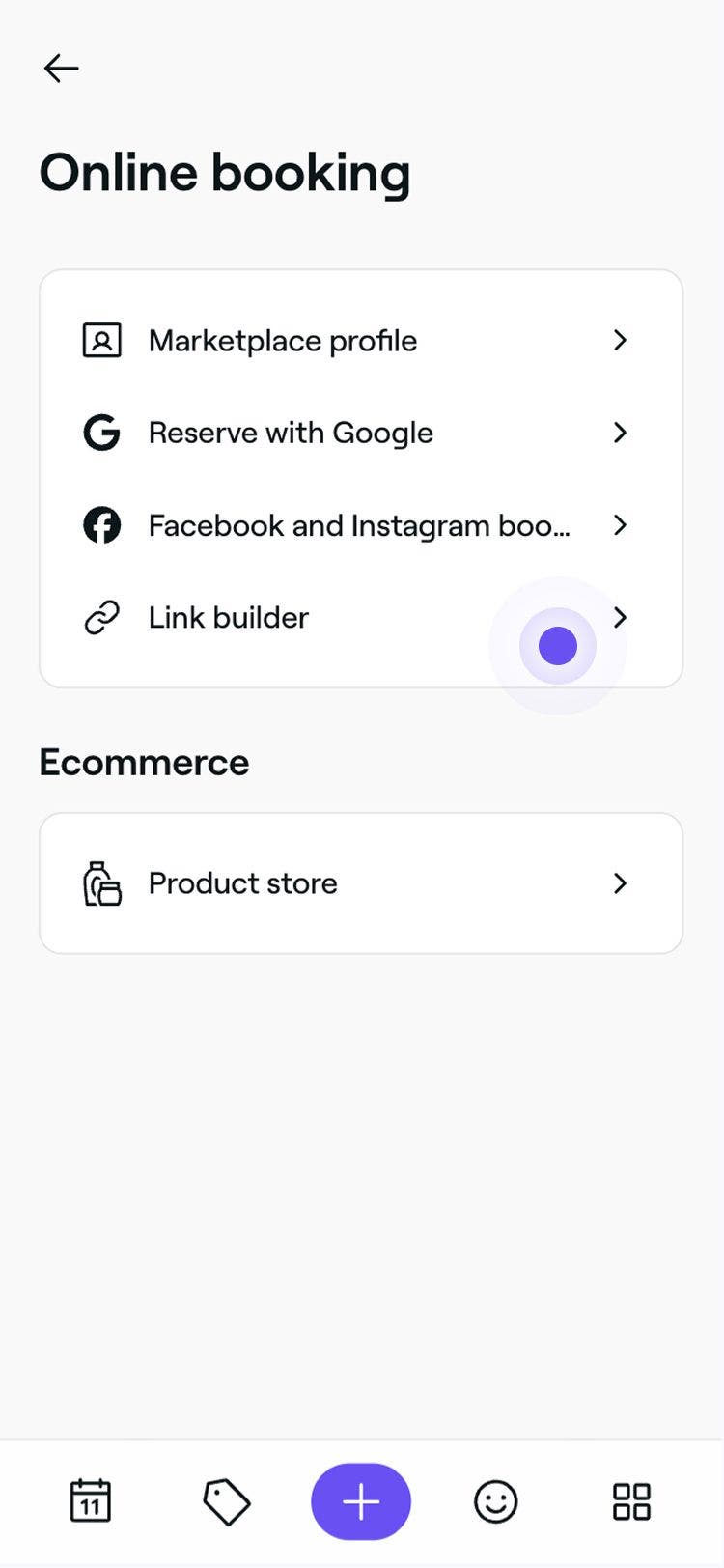Viewport: 724px width, 1568px height.
Task: Open Facebook and Instagram booking
Action: (359, 525)
